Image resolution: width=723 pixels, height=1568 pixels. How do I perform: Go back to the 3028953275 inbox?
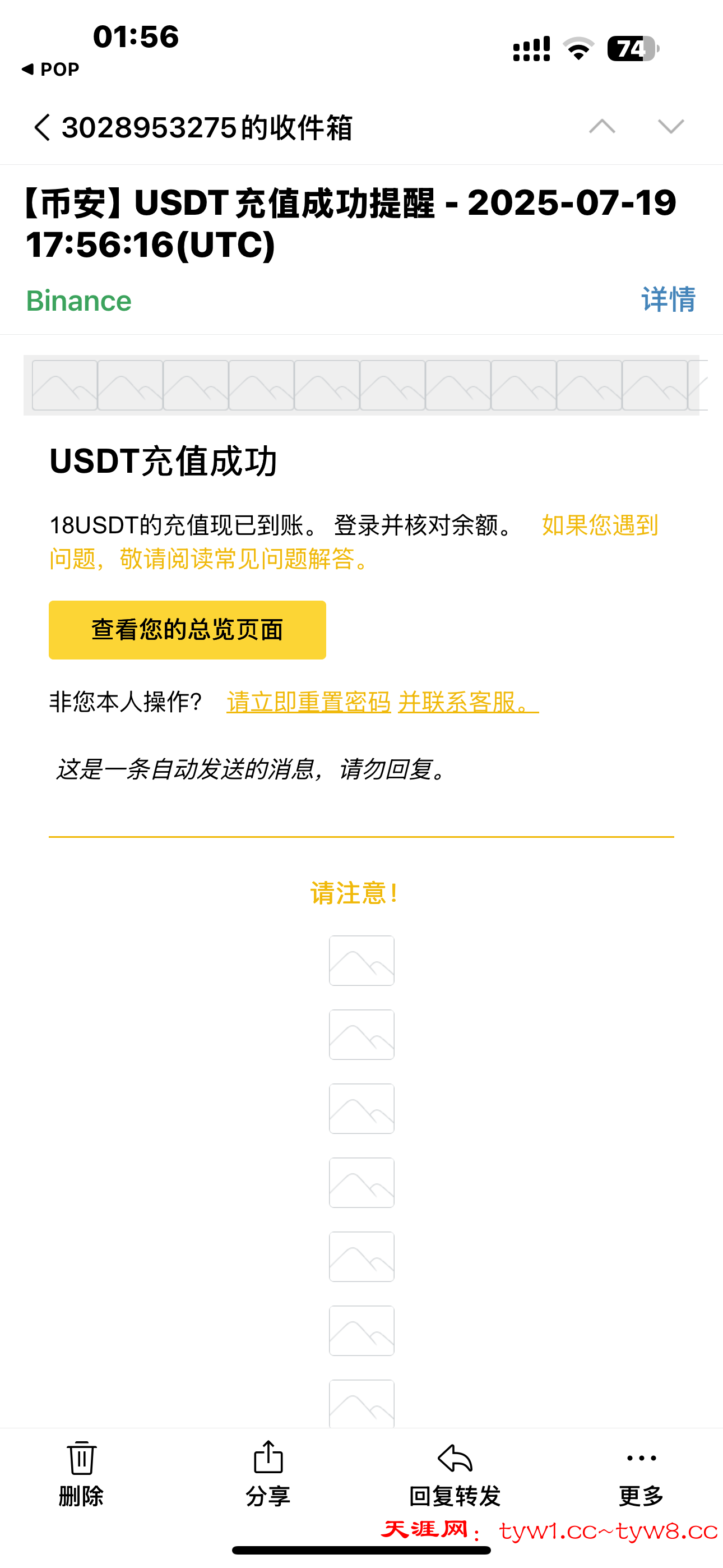tap(41, 127)
